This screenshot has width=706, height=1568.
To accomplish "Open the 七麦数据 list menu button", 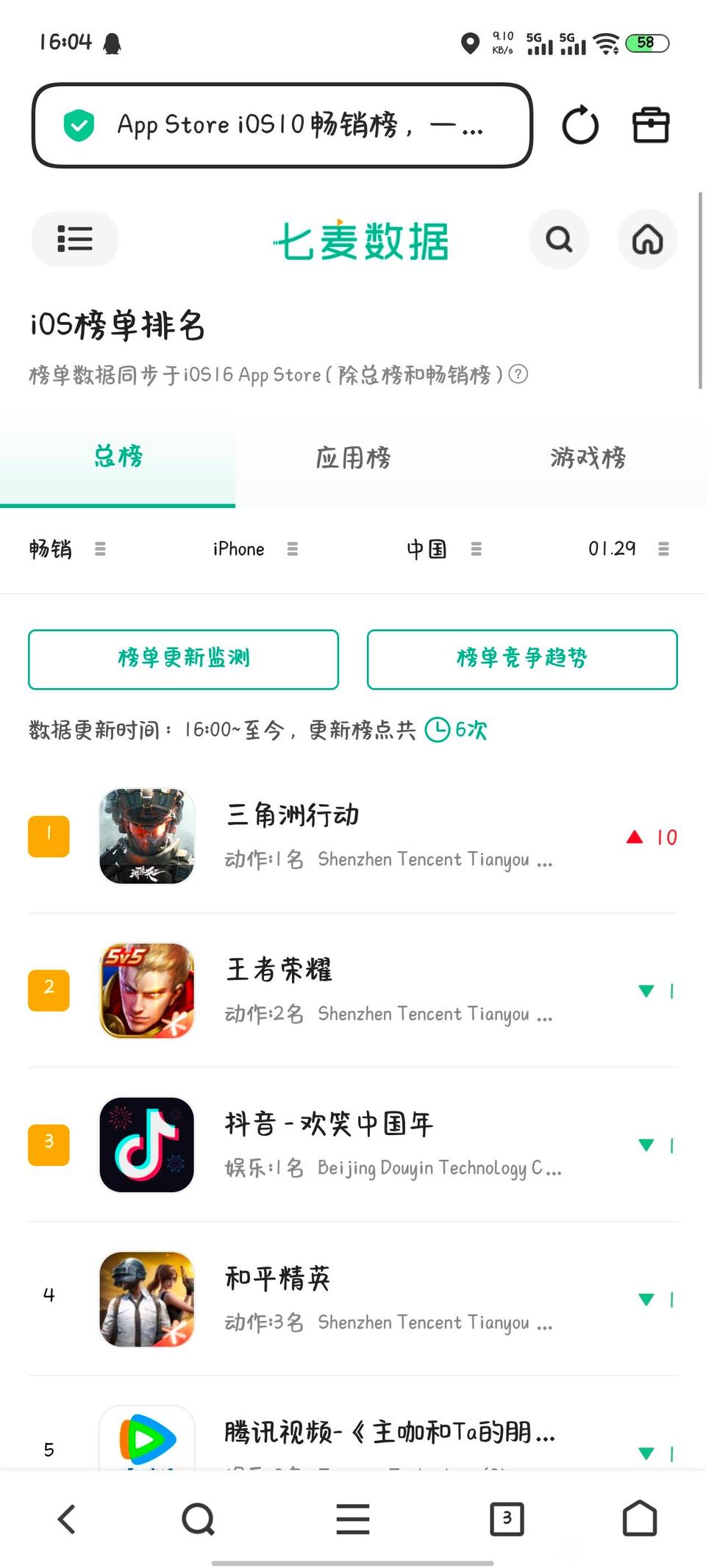I will (75, 239).
